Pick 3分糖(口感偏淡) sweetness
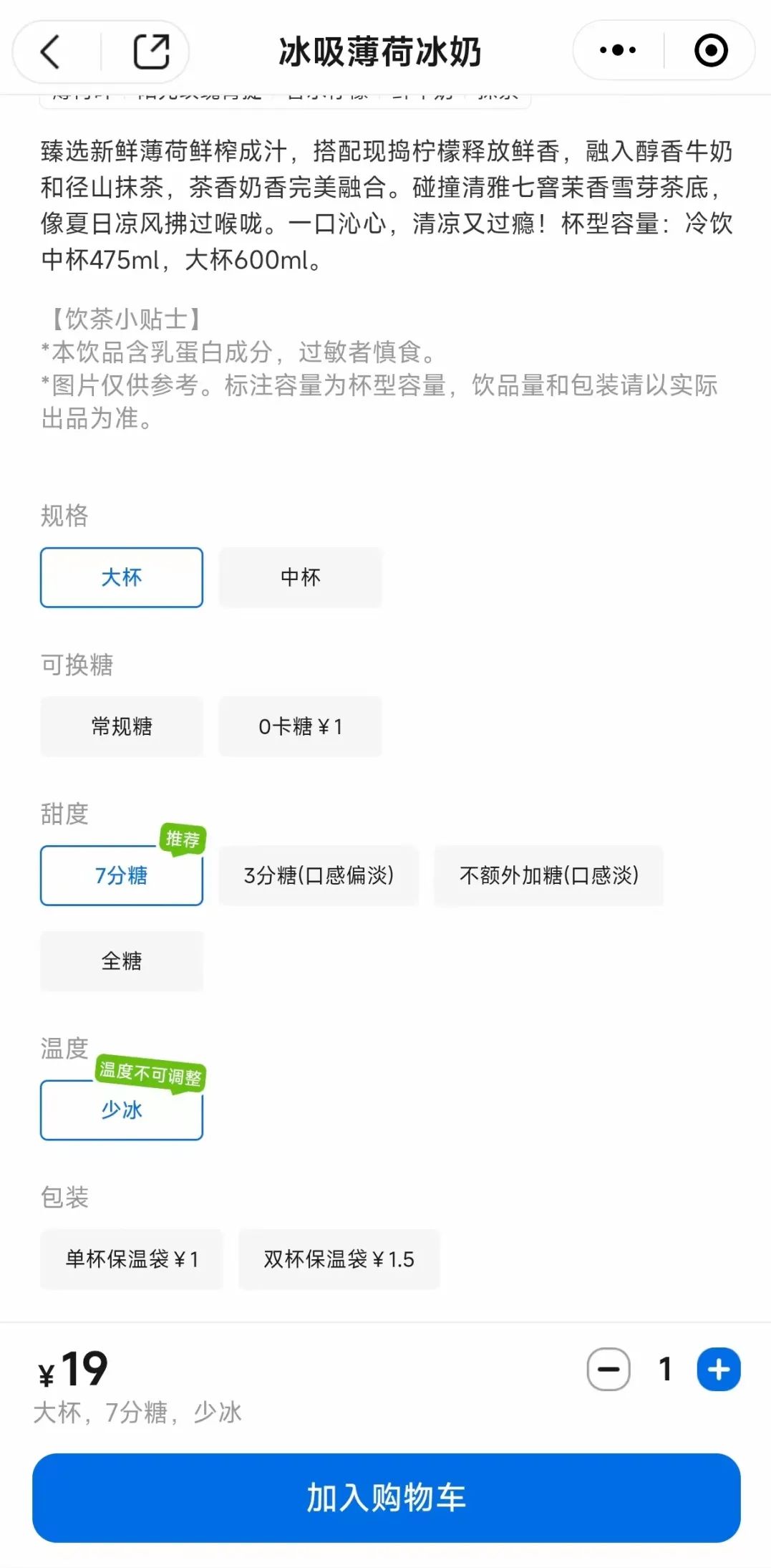Screen dimensions: 771x1568 [319, 875]
